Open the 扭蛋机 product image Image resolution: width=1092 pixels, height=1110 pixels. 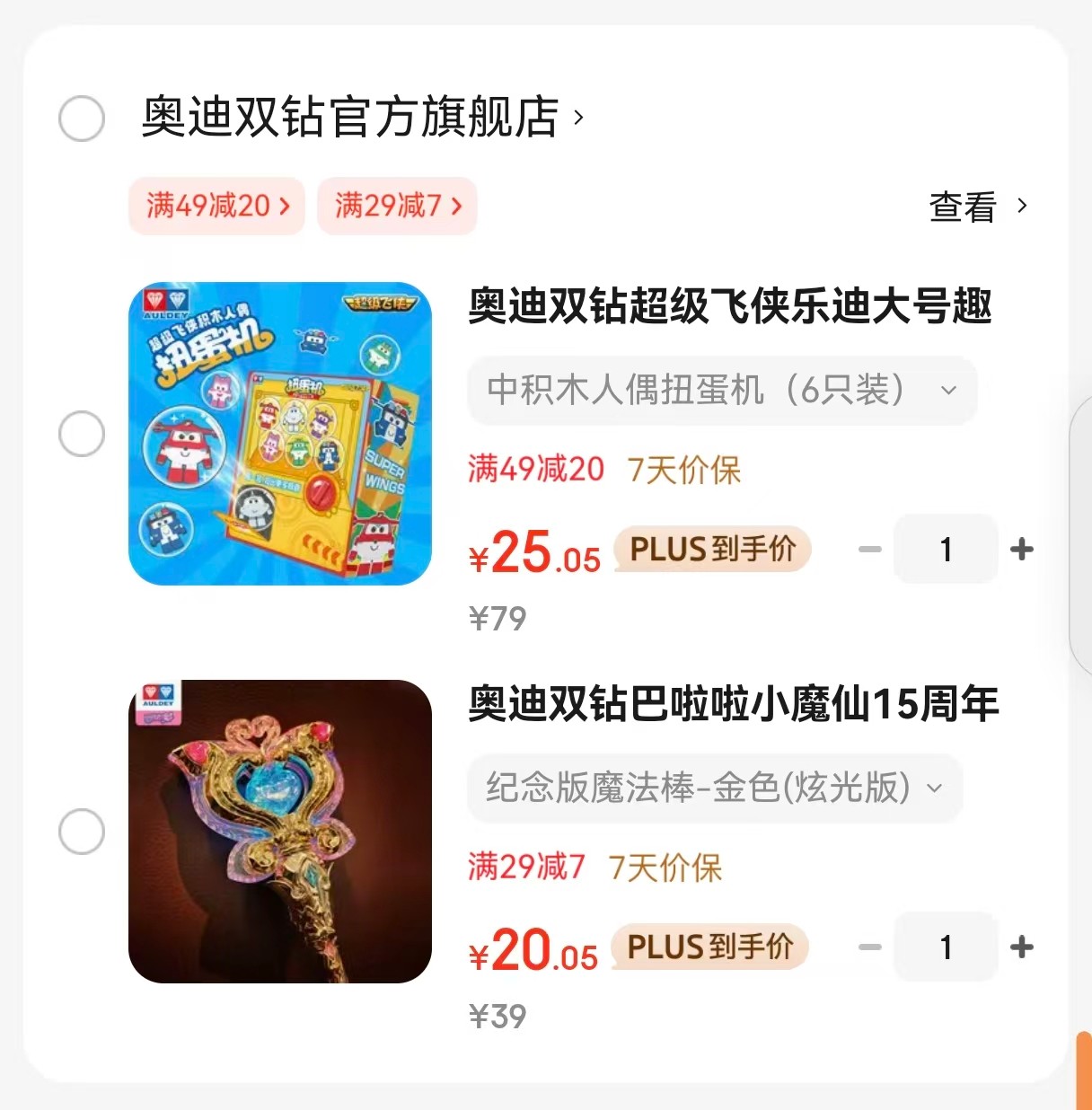pos(280,434)
